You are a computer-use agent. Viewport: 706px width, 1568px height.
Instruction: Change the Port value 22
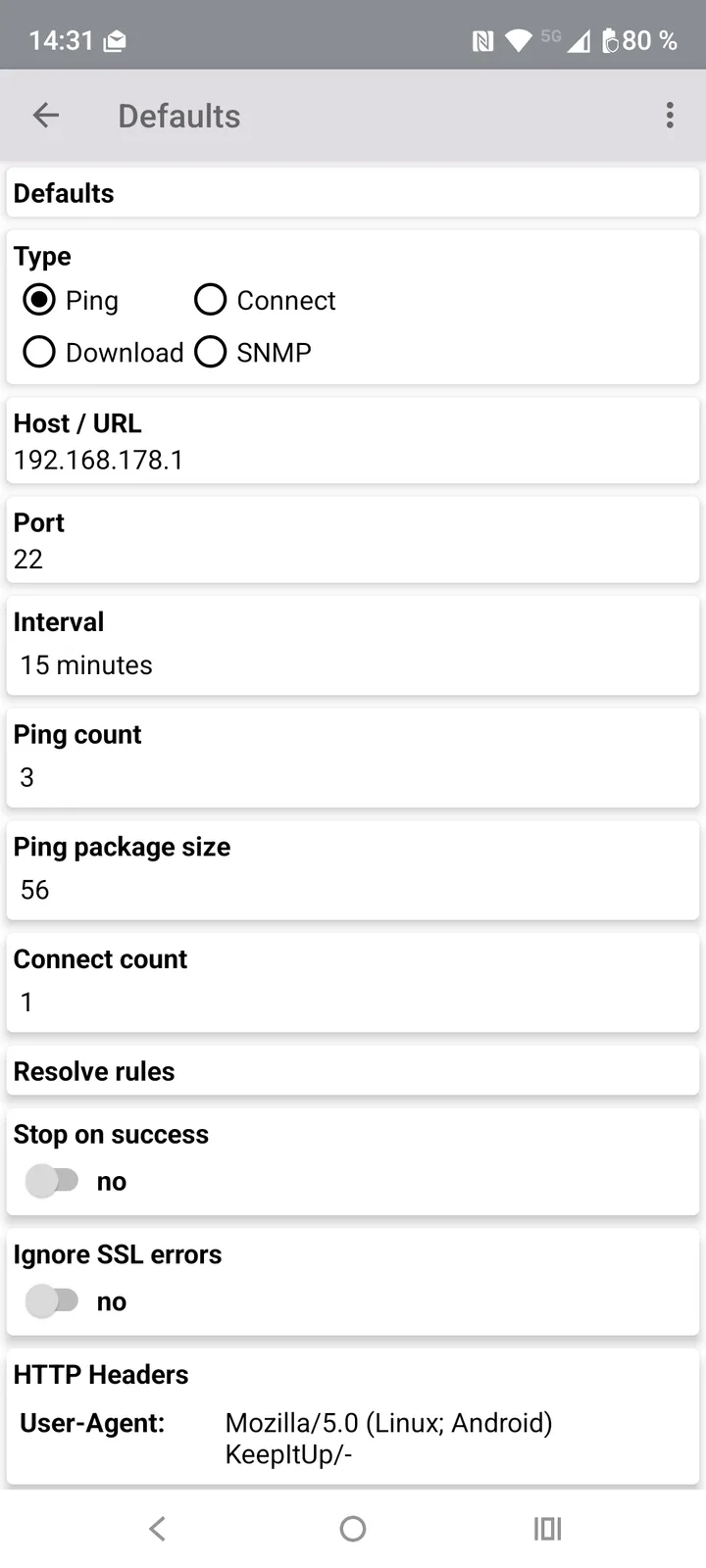(x=353, y=540)
